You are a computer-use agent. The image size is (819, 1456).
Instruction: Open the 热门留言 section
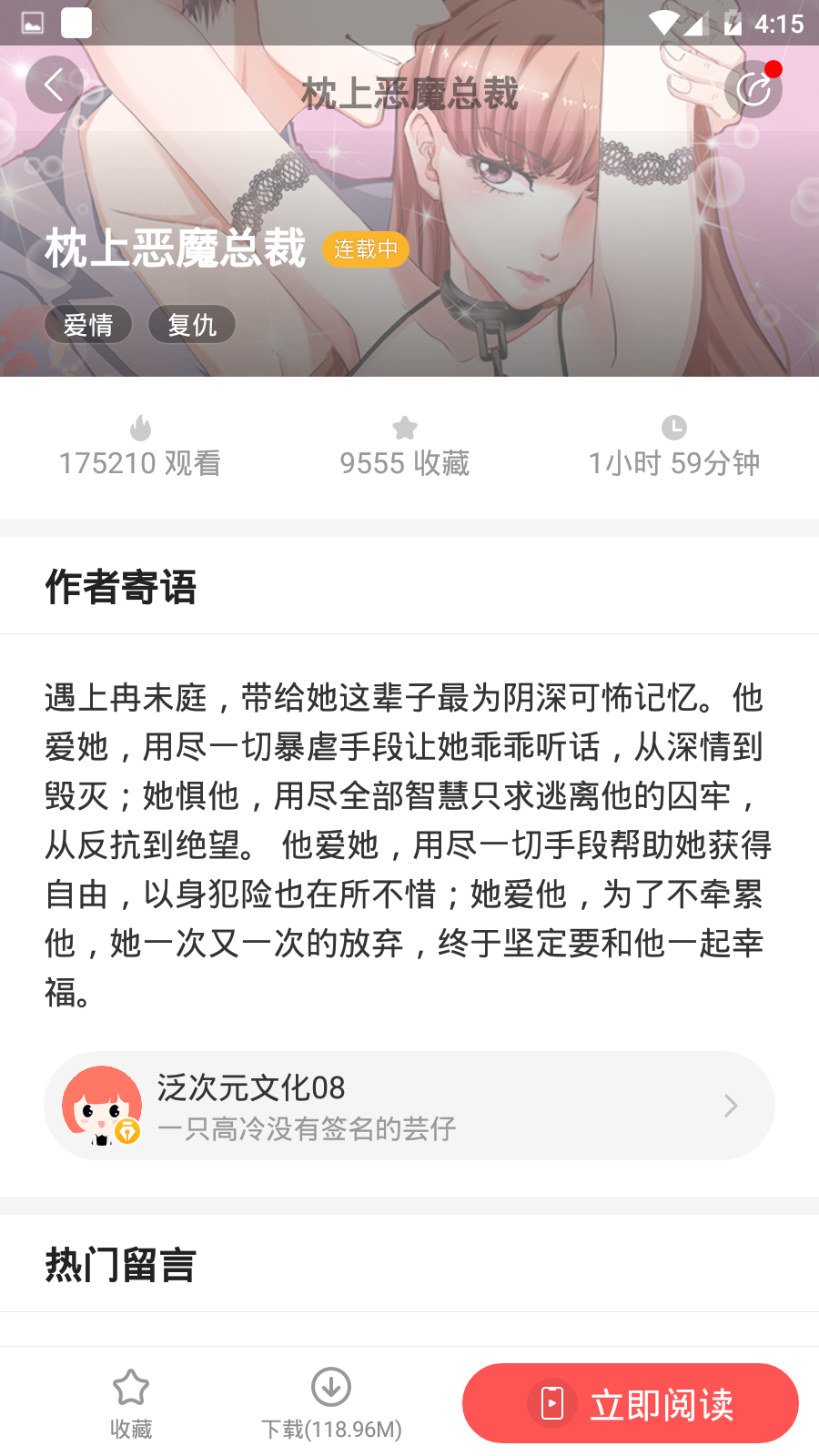[117, 1262]
